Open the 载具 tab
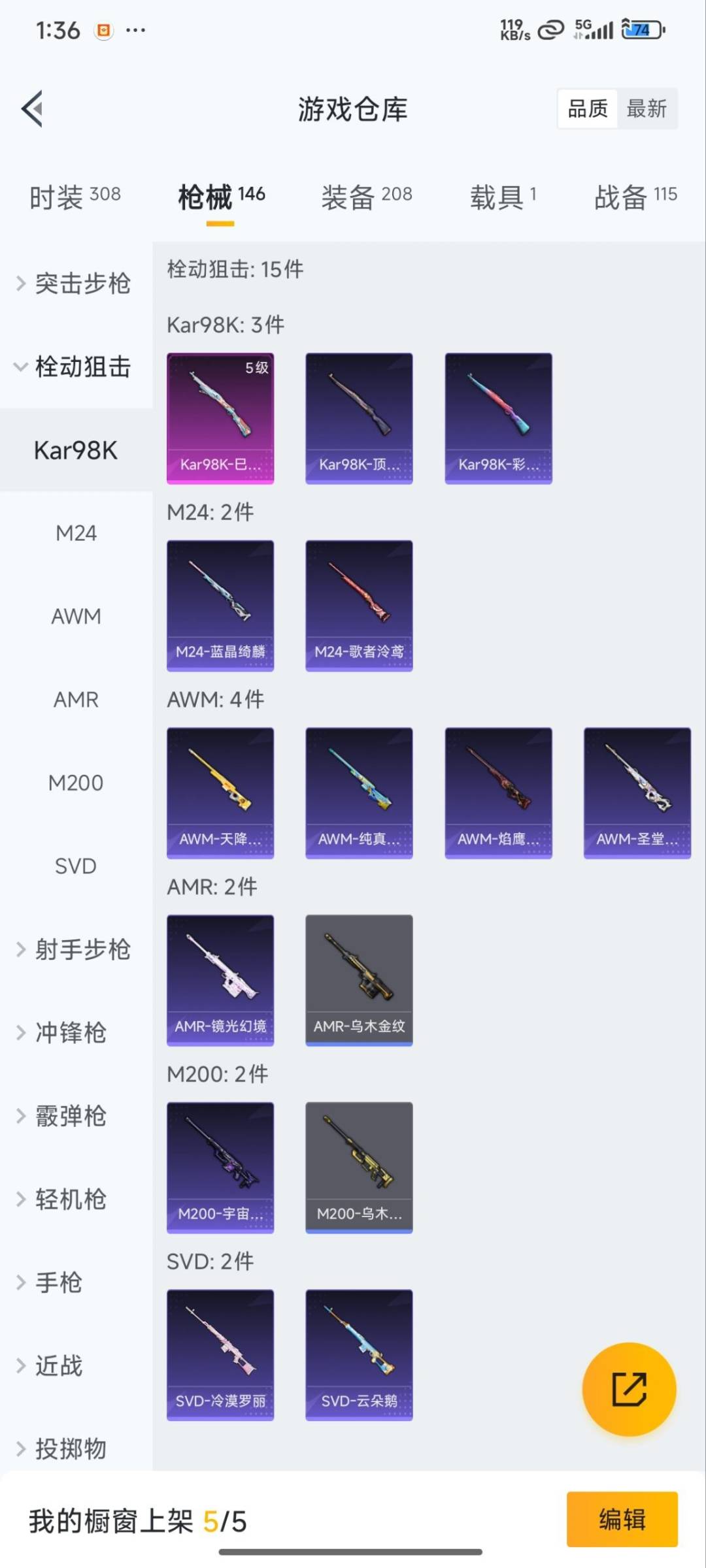This screenshot has width=706, height=1568. click(x=503, y=196)
